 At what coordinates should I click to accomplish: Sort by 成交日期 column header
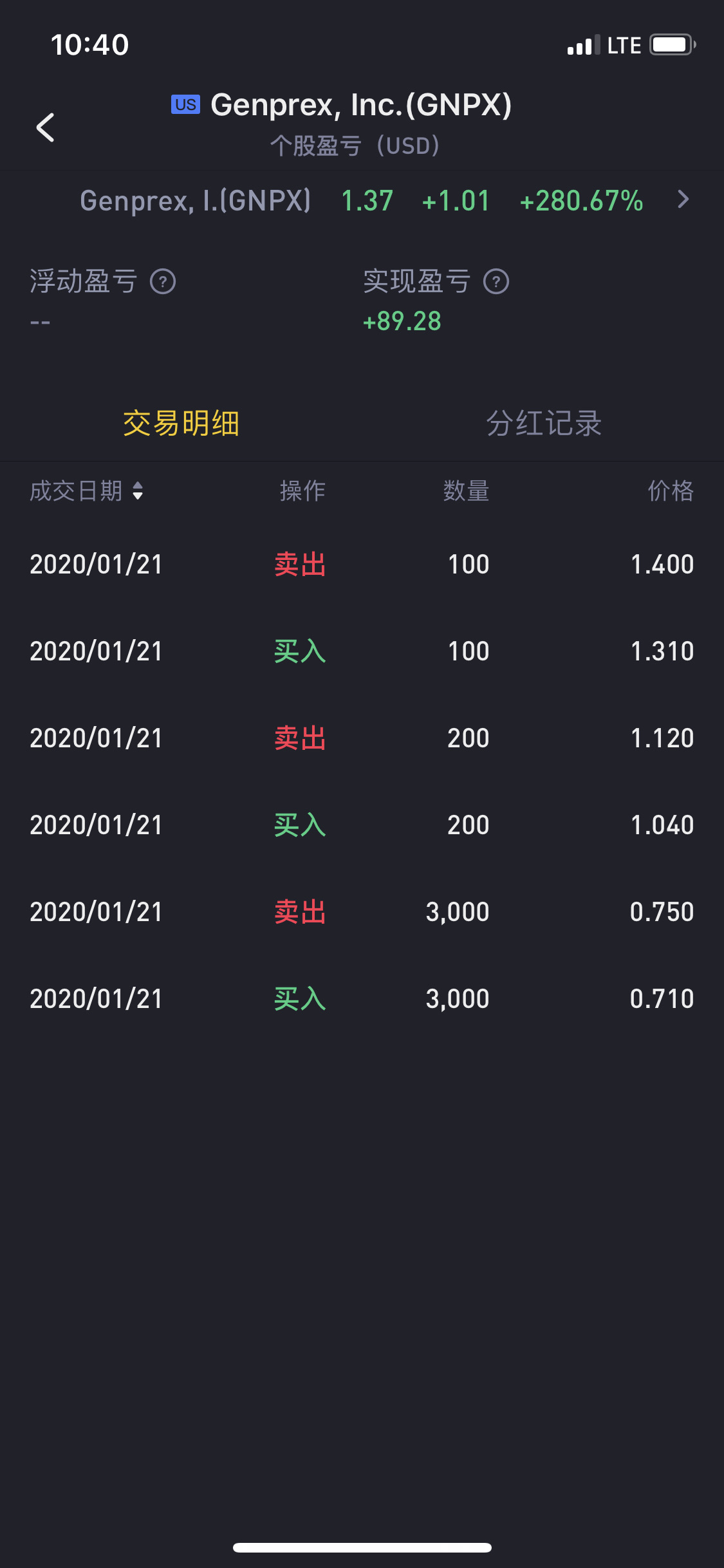86,491
